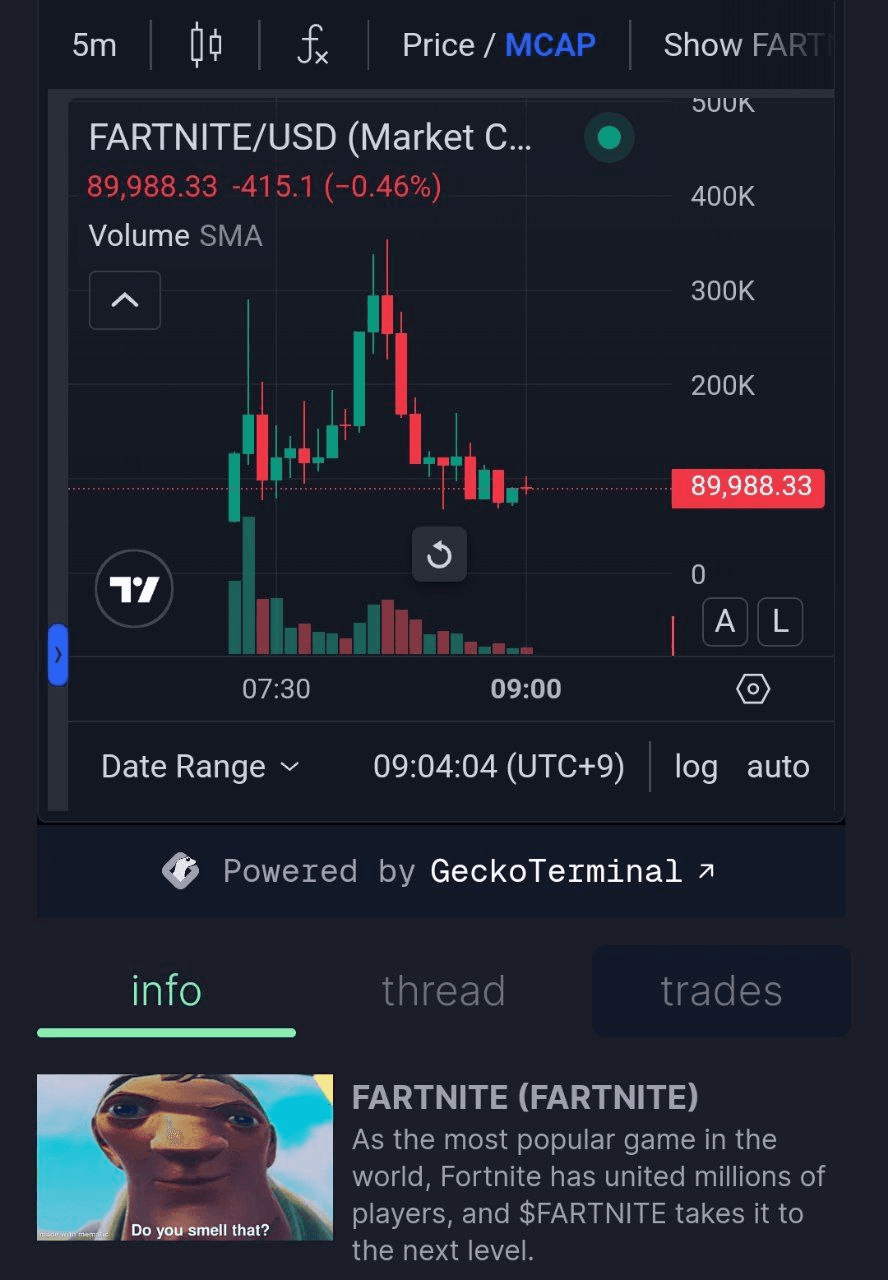This screenshot has height=1280, width=888.
Task: Switch to the thread tab
Action: pyautogui.click(x=443, y=991)
